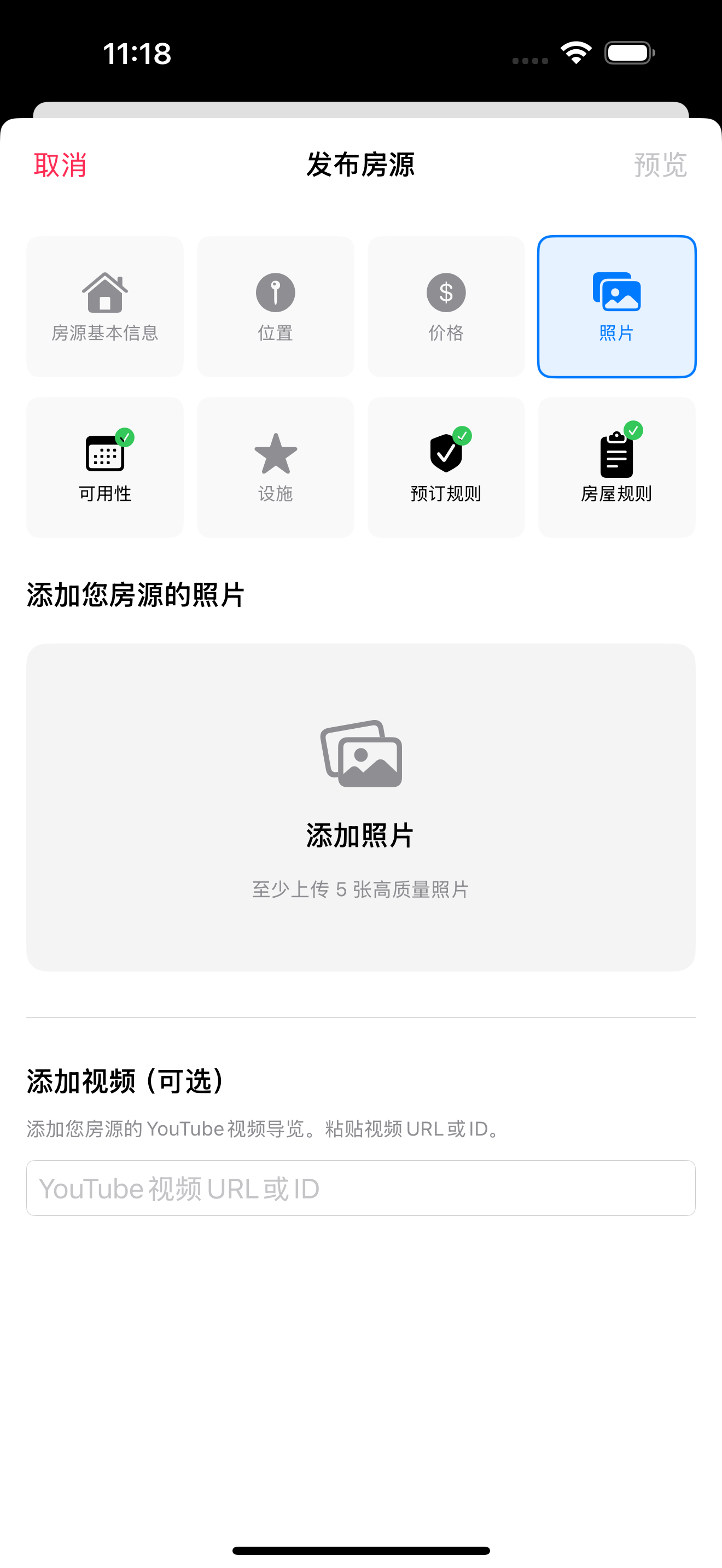722x1568 pixels.
Task: Open the 价格 section
Action: pos(446,307)
